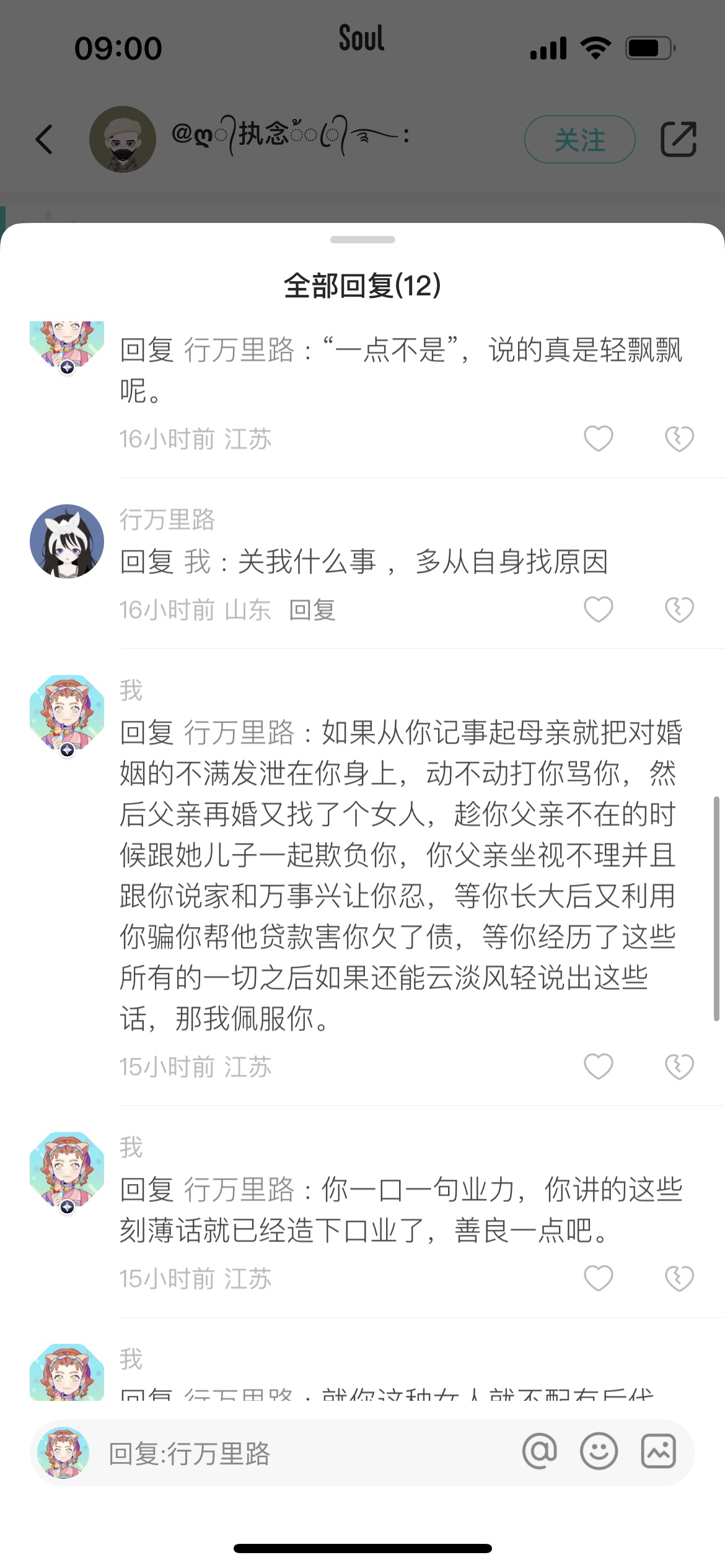
Task: Focus the 回复:行万里路 input field
Action: coord(304,1453)
